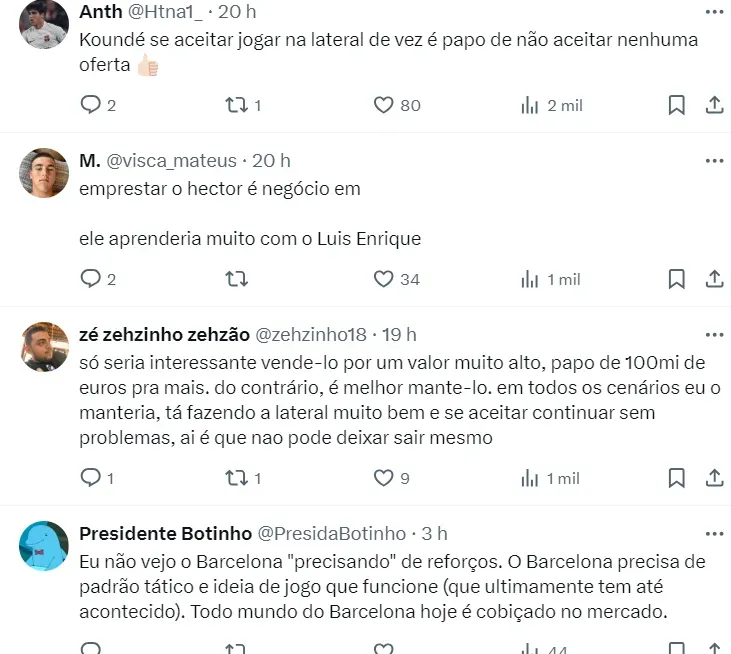Share Anth's tweet

coord(715,105)
